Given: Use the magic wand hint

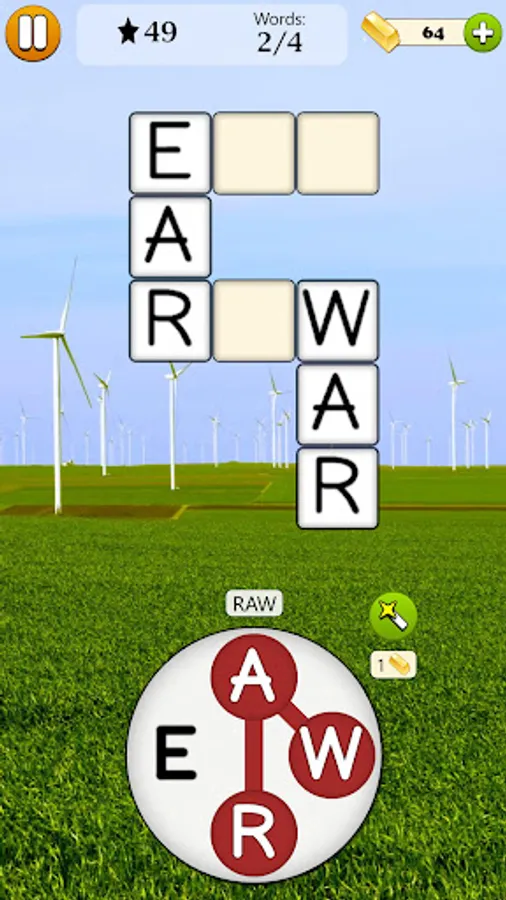Looking at the screenshot, I should tap(393, 616).
